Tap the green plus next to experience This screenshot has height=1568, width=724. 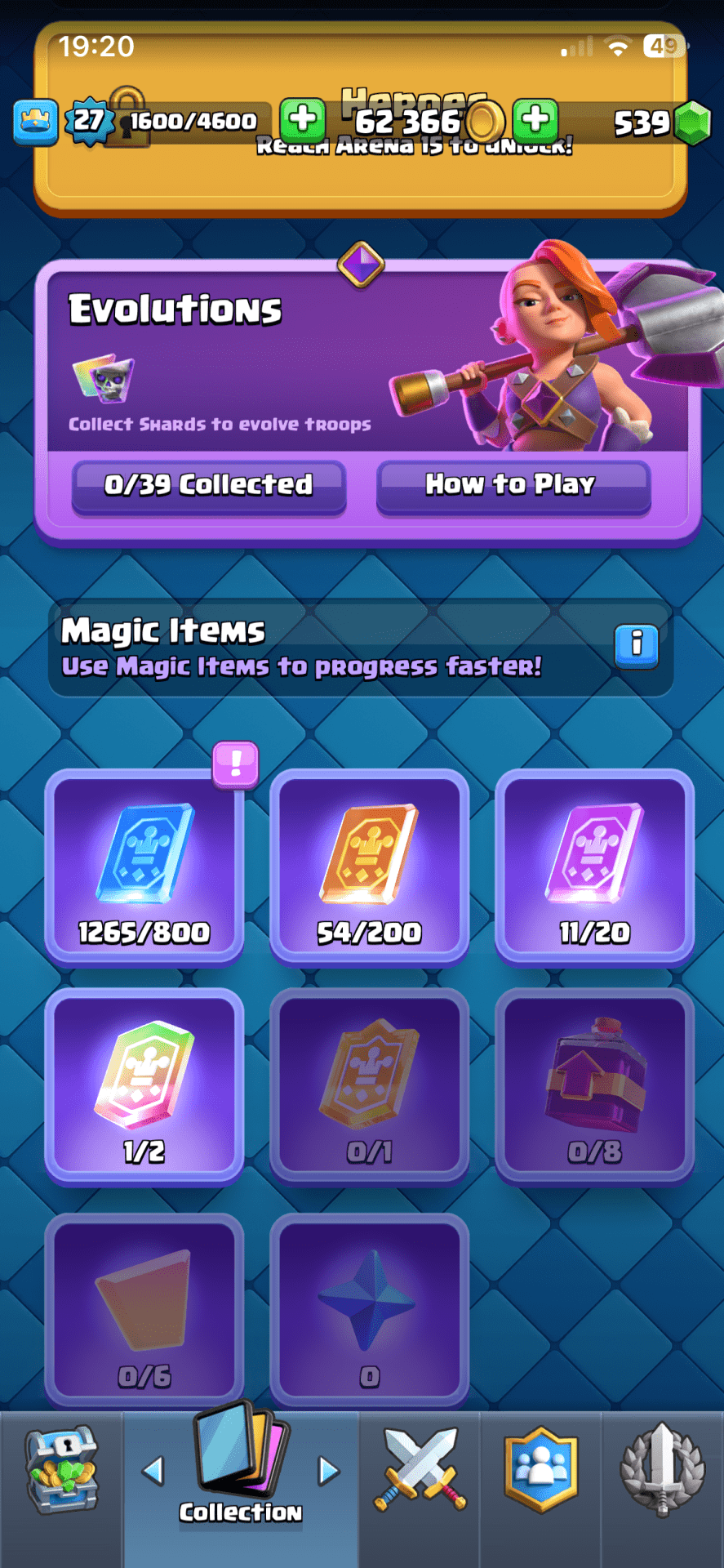click(303, 119)
